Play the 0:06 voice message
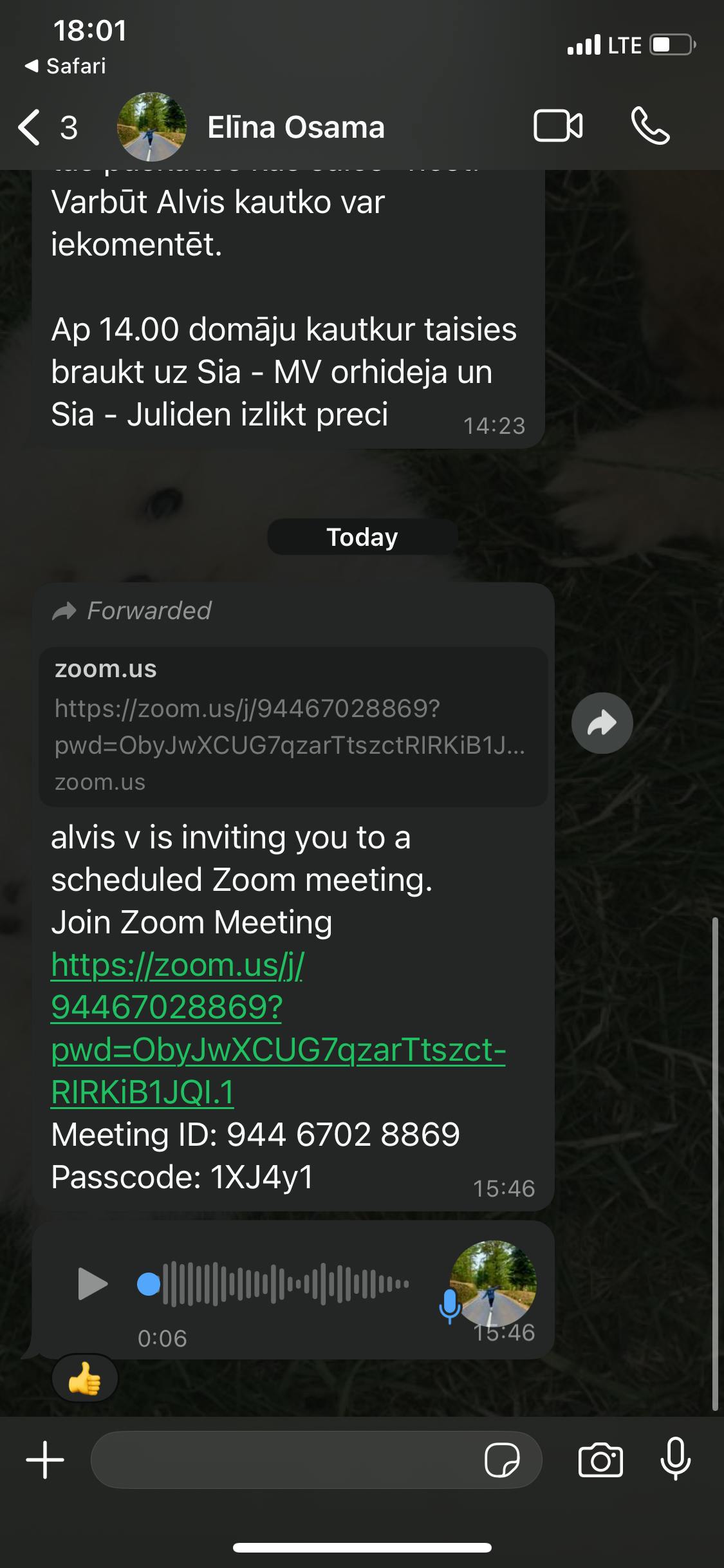The image size is (724, 1568). (x=92, y=1283)
